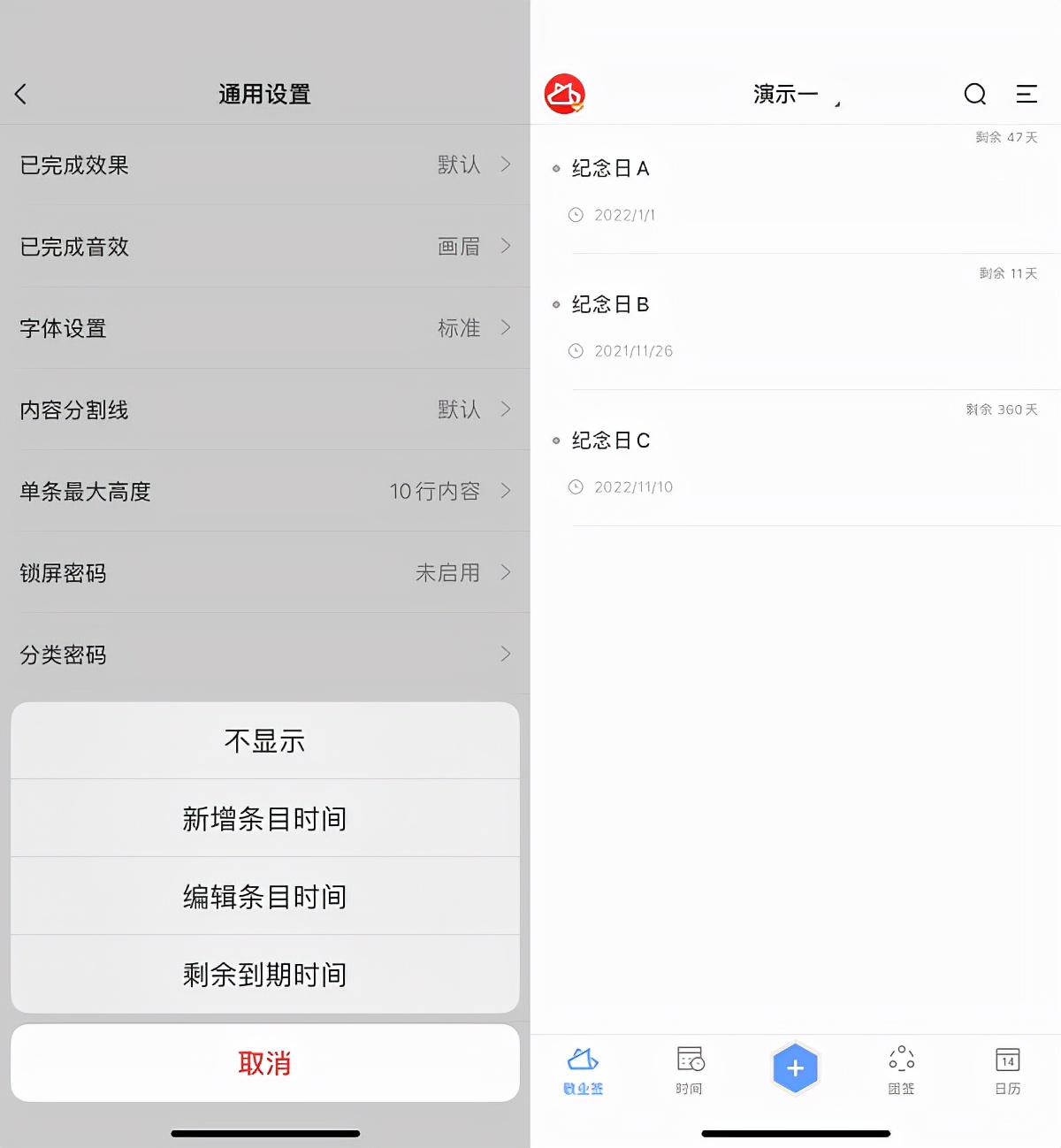1061x1148 pixels.
Task: Open the red profile avatar
Action: click(564, 94)
